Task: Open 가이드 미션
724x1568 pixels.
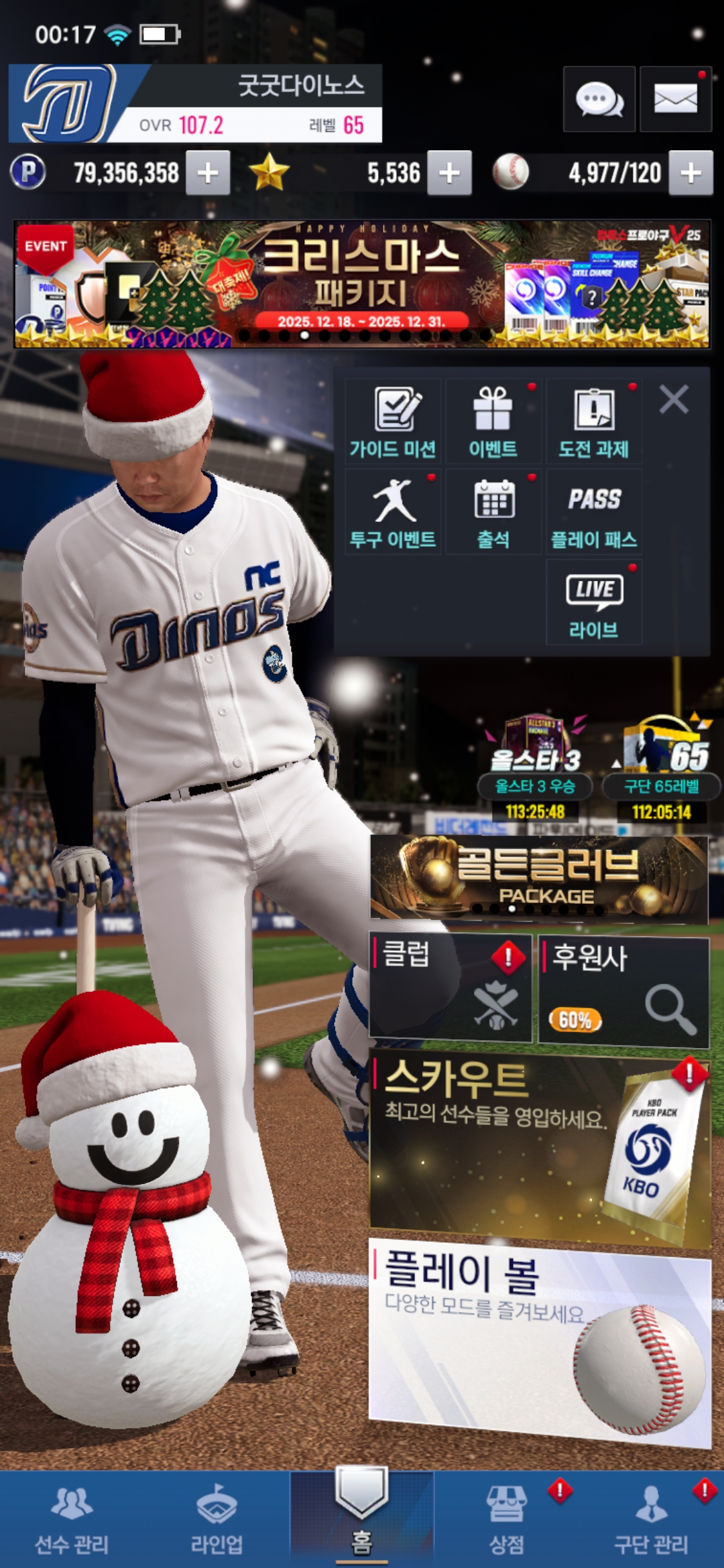Action: pyautogui.click(x=393, y=422)
